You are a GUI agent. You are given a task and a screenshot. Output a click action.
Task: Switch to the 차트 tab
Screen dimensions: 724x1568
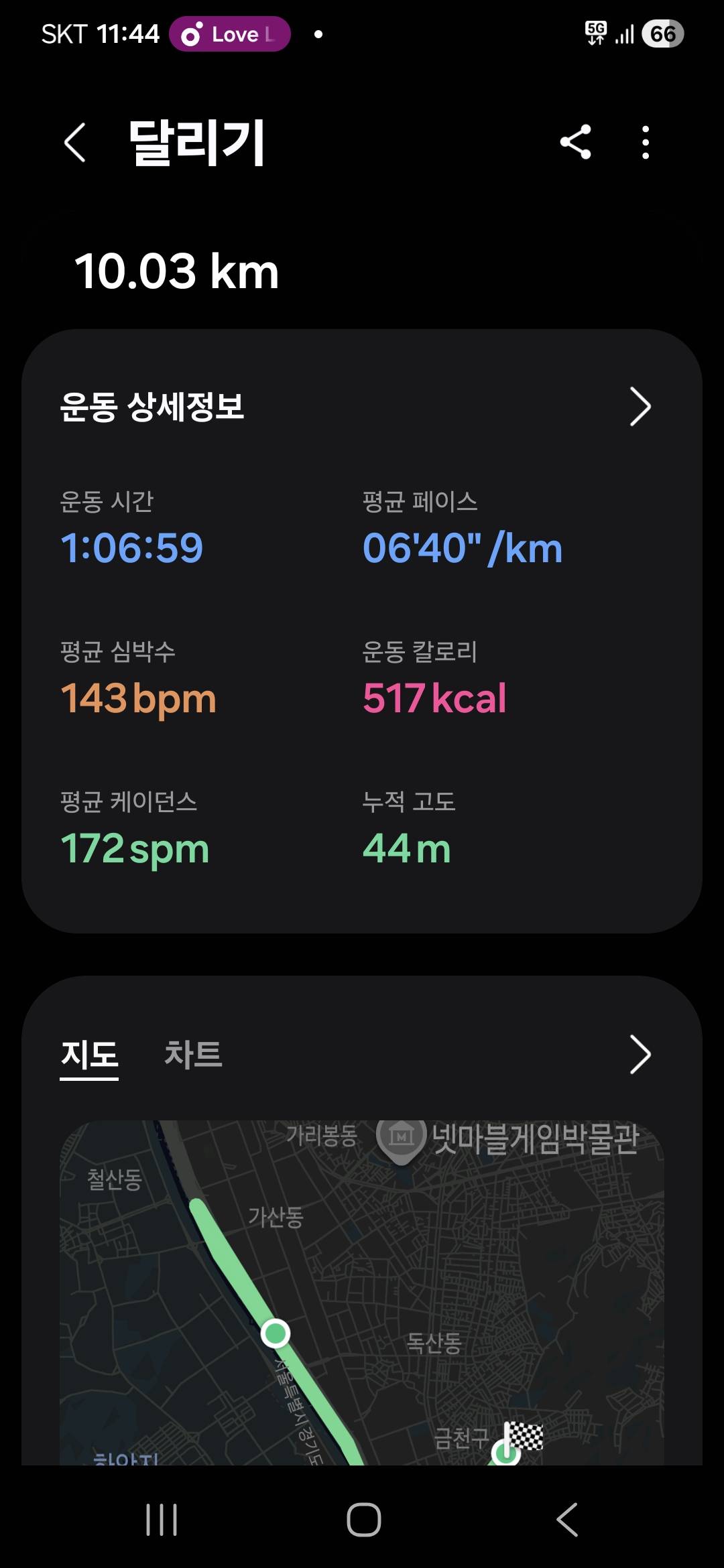click(x=194, y=1053)
